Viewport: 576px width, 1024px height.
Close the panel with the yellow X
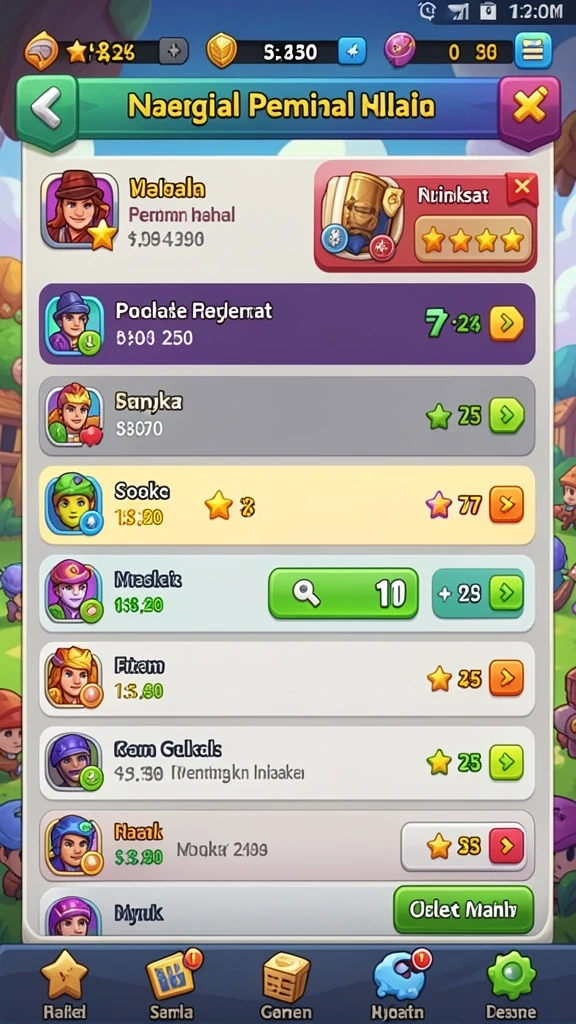[x=529, y=106]
